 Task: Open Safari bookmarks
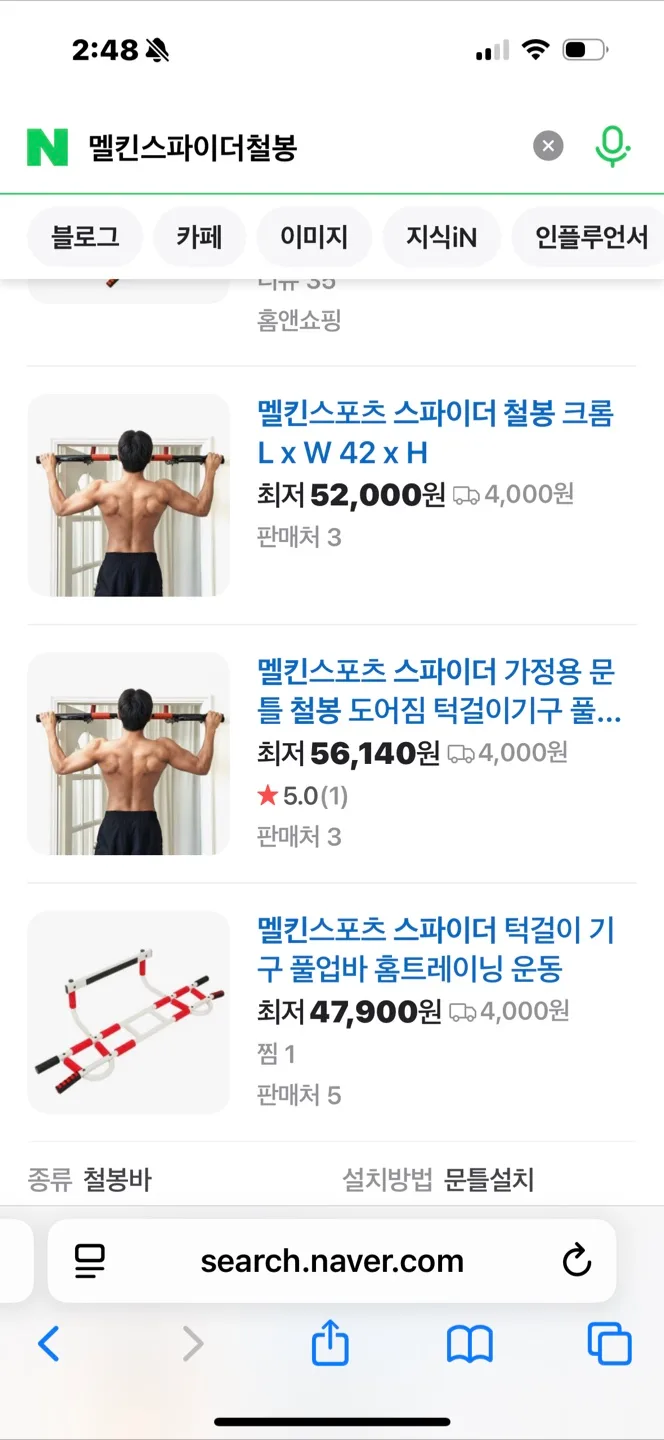(x=470, y=1344)
